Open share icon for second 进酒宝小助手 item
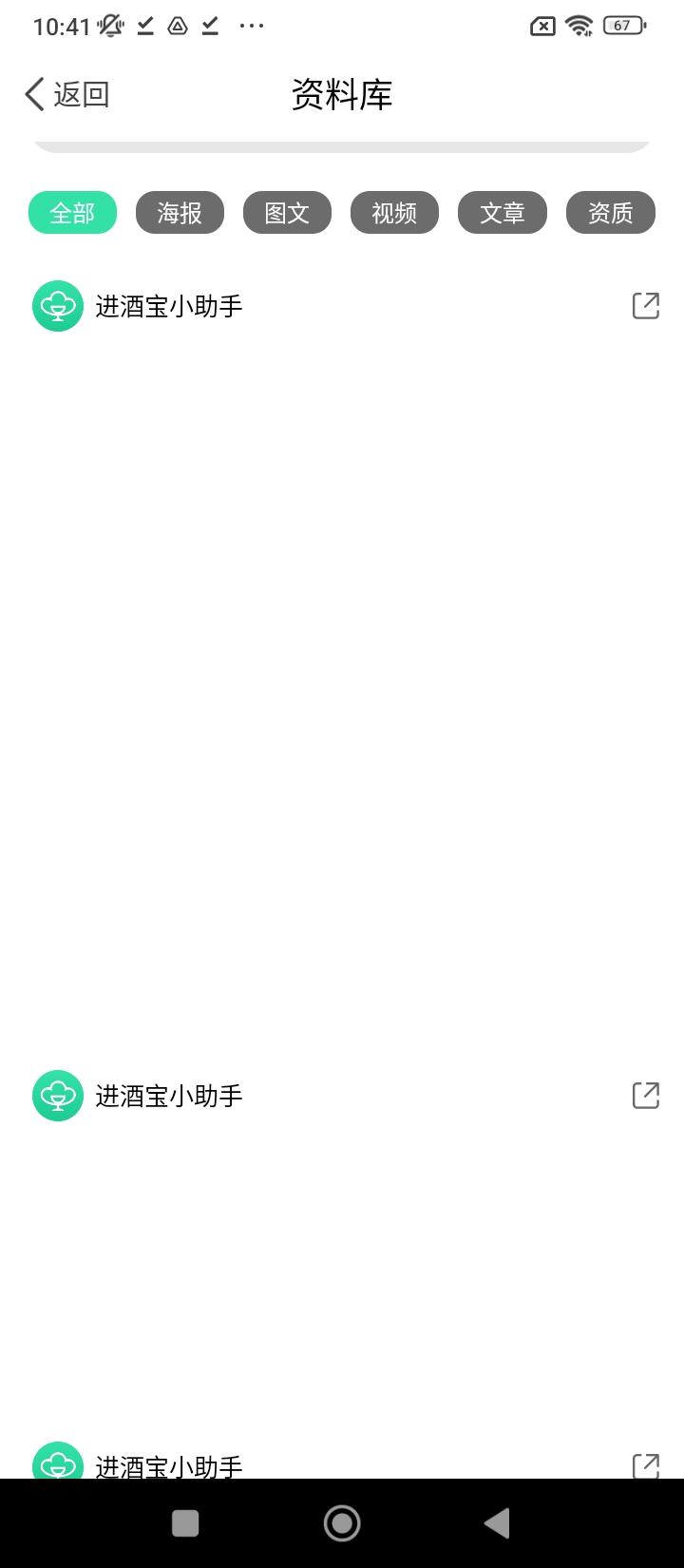This screenshot has height=1568, width=684. tap(645, 1096)
